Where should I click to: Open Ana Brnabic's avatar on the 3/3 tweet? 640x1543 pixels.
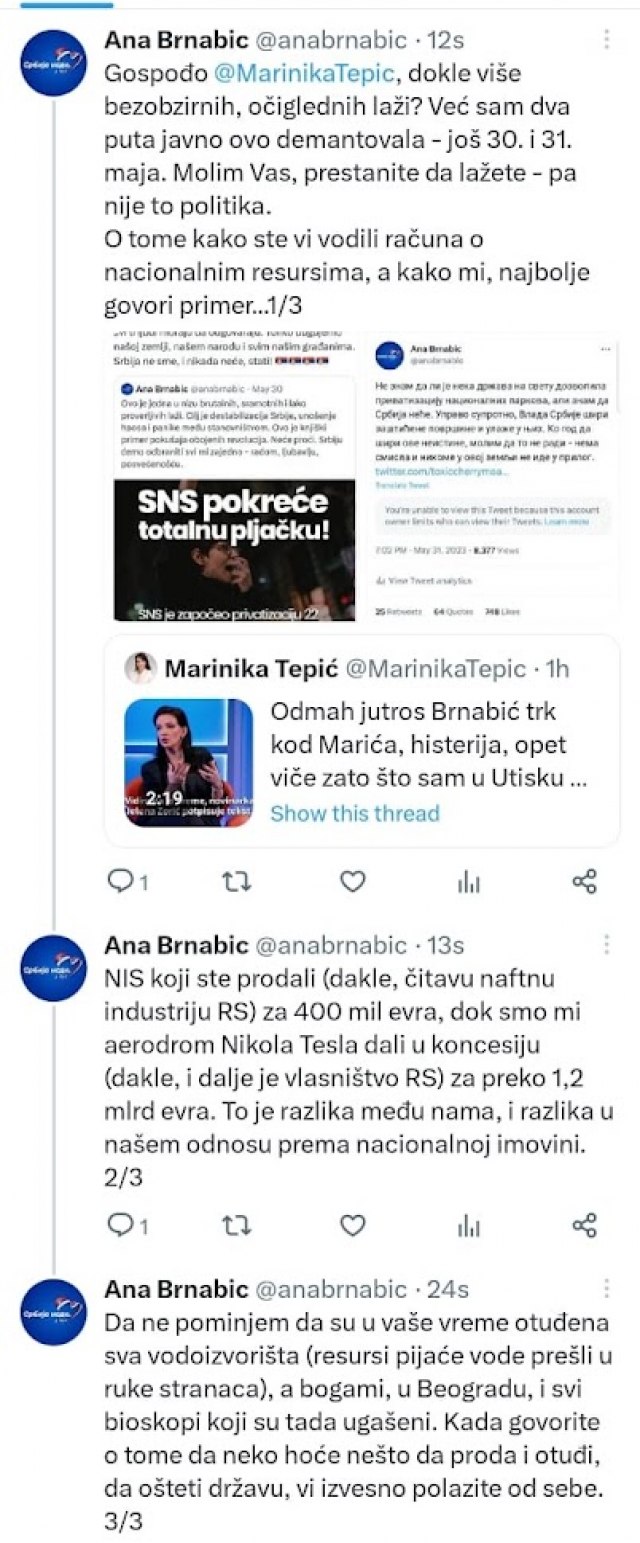[x=53, y=1312]
